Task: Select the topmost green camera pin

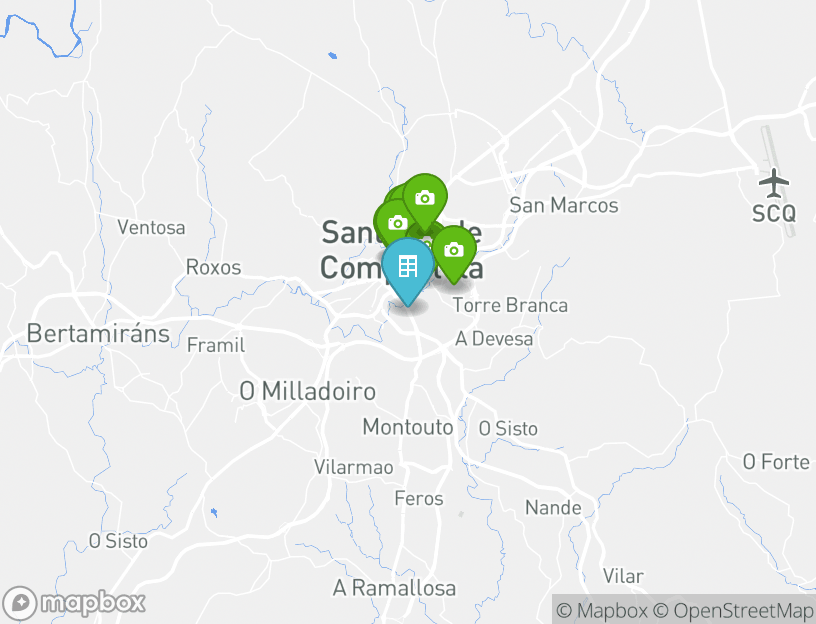Action: [x=424, y=198]
